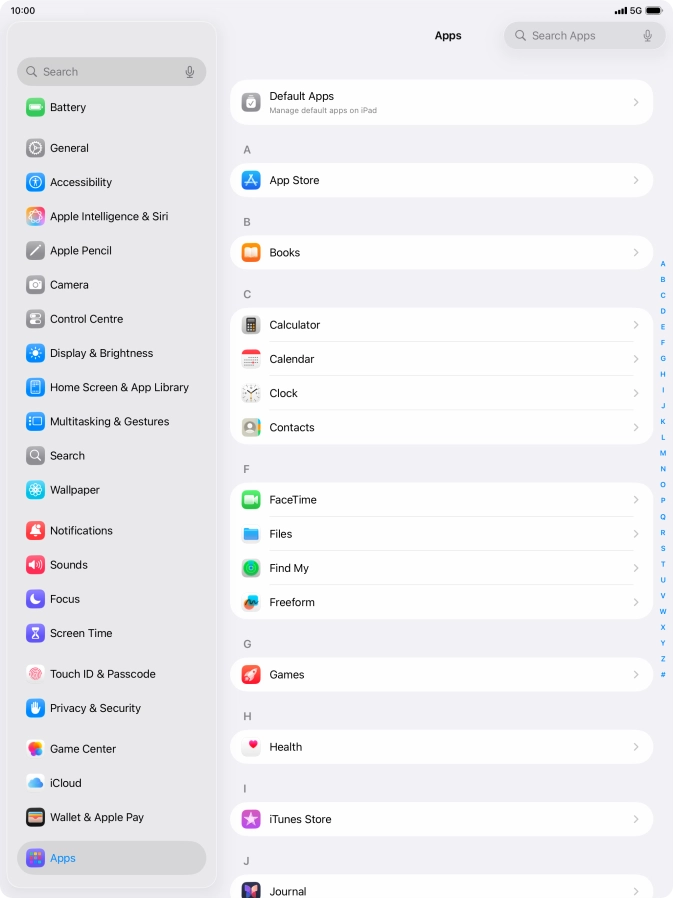Open Find My settings
673x898 pixels.
tap(441, 568)
